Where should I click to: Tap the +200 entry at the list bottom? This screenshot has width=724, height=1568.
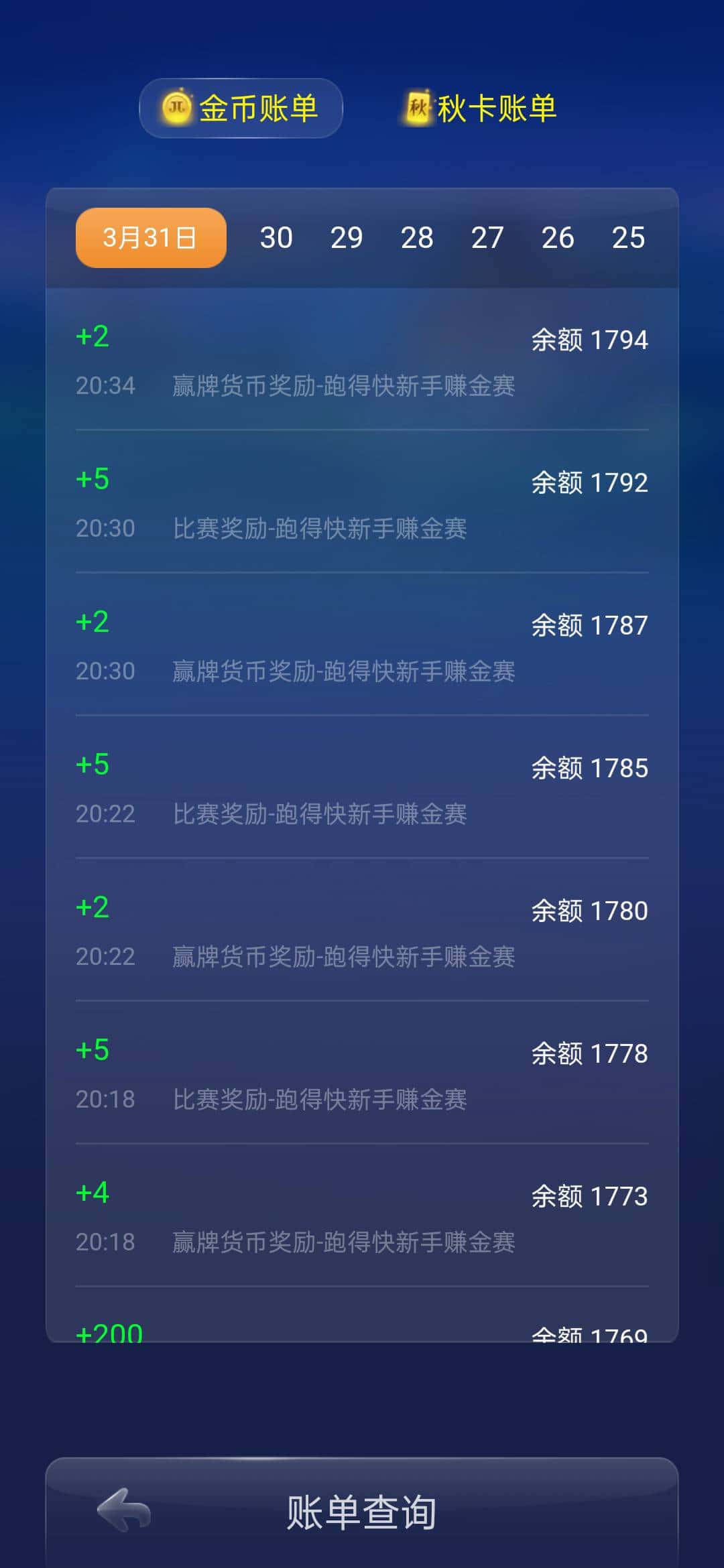[x=362, y=1333]
